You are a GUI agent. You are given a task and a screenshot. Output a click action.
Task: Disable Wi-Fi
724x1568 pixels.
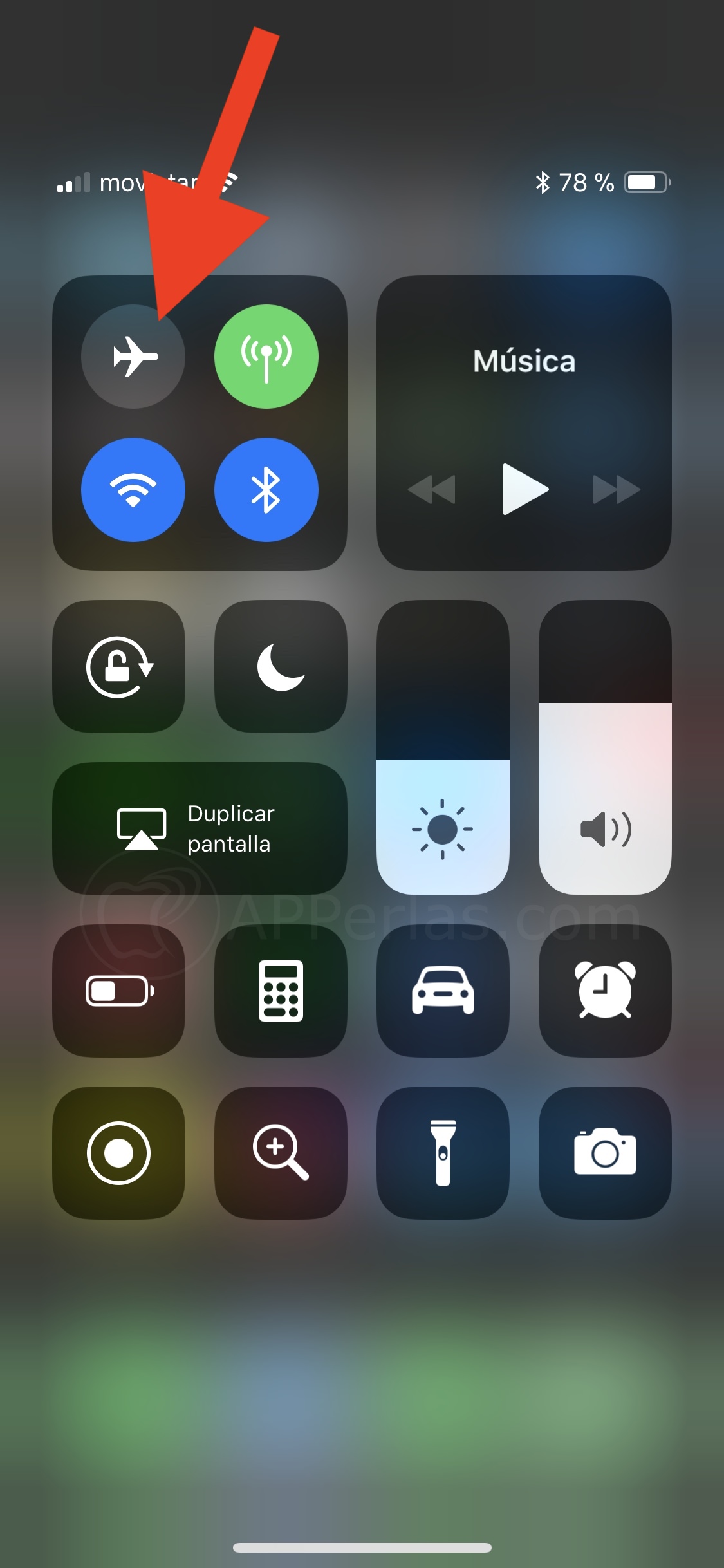tap(133, 490)
